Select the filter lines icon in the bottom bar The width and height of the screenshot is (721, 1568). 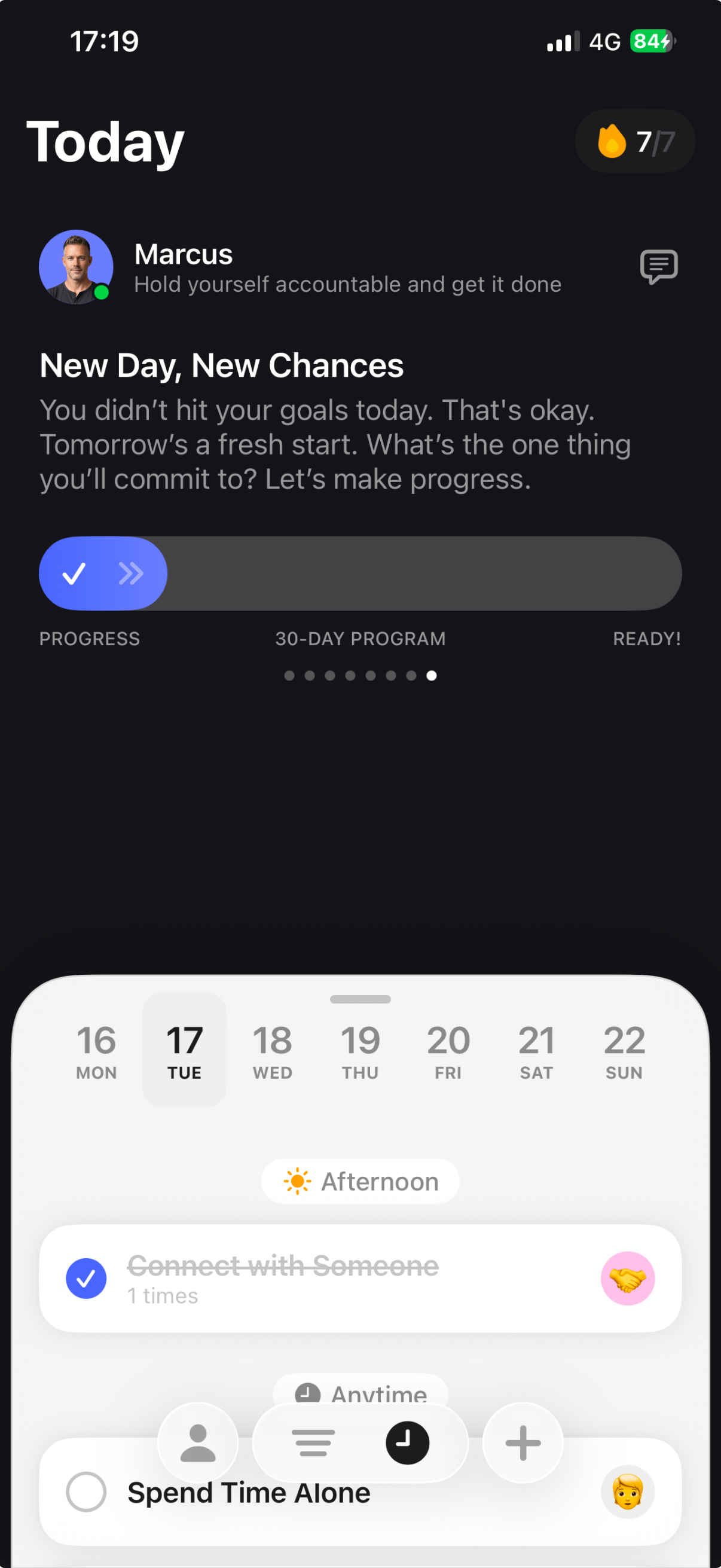(x=313, y=1442)
